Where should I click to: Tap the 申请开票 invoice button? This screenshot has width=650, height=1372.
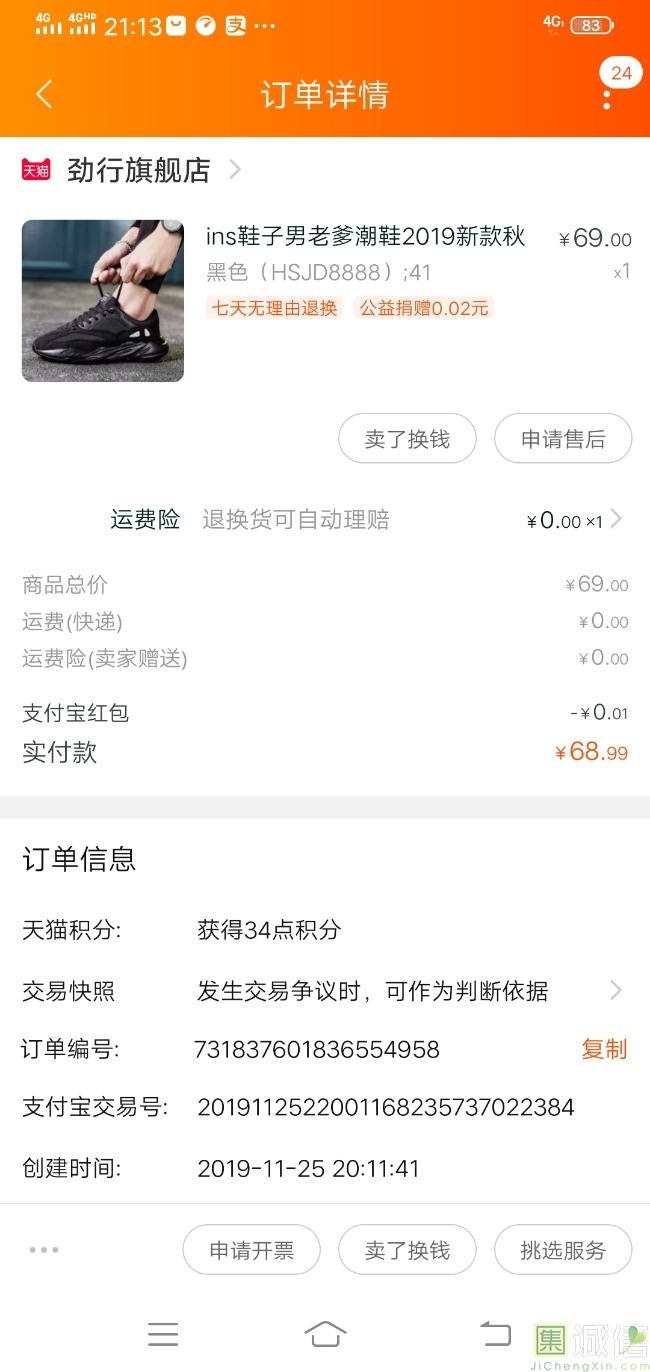251,1250
